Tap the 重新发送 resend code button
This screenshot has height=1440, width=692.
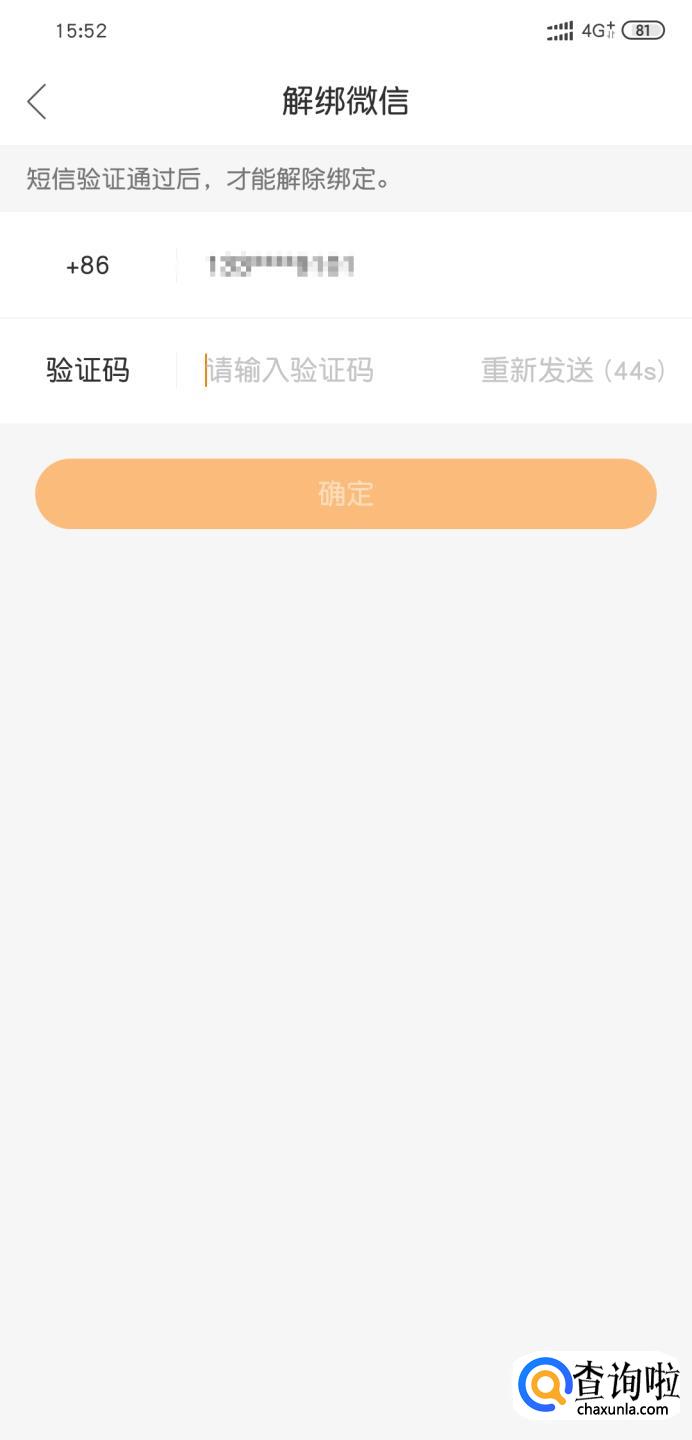pyautogui.click(x=573, y=371)
